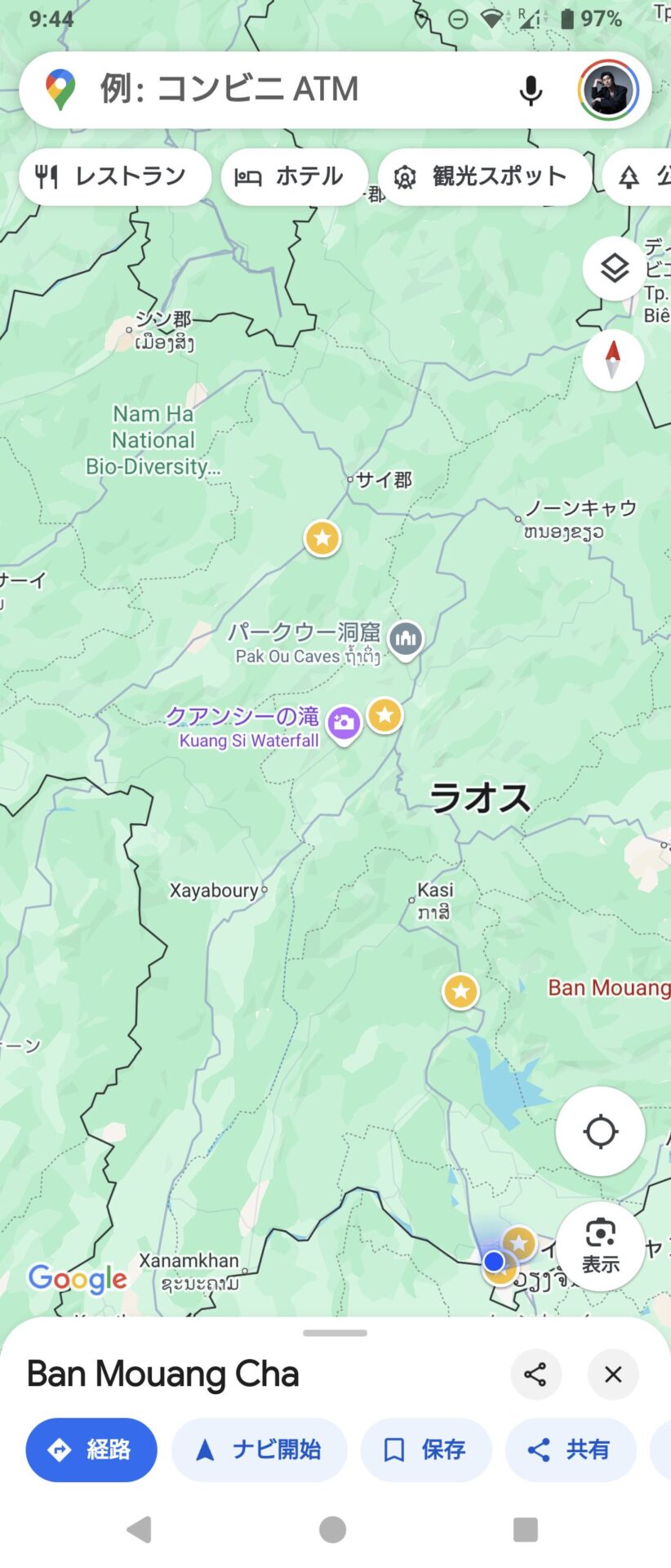Image resolution: width=671 pixels, height=1568 pixels.
Task: Share Ban Mouang Cha via round share icon
Action: click(535, 1374)
